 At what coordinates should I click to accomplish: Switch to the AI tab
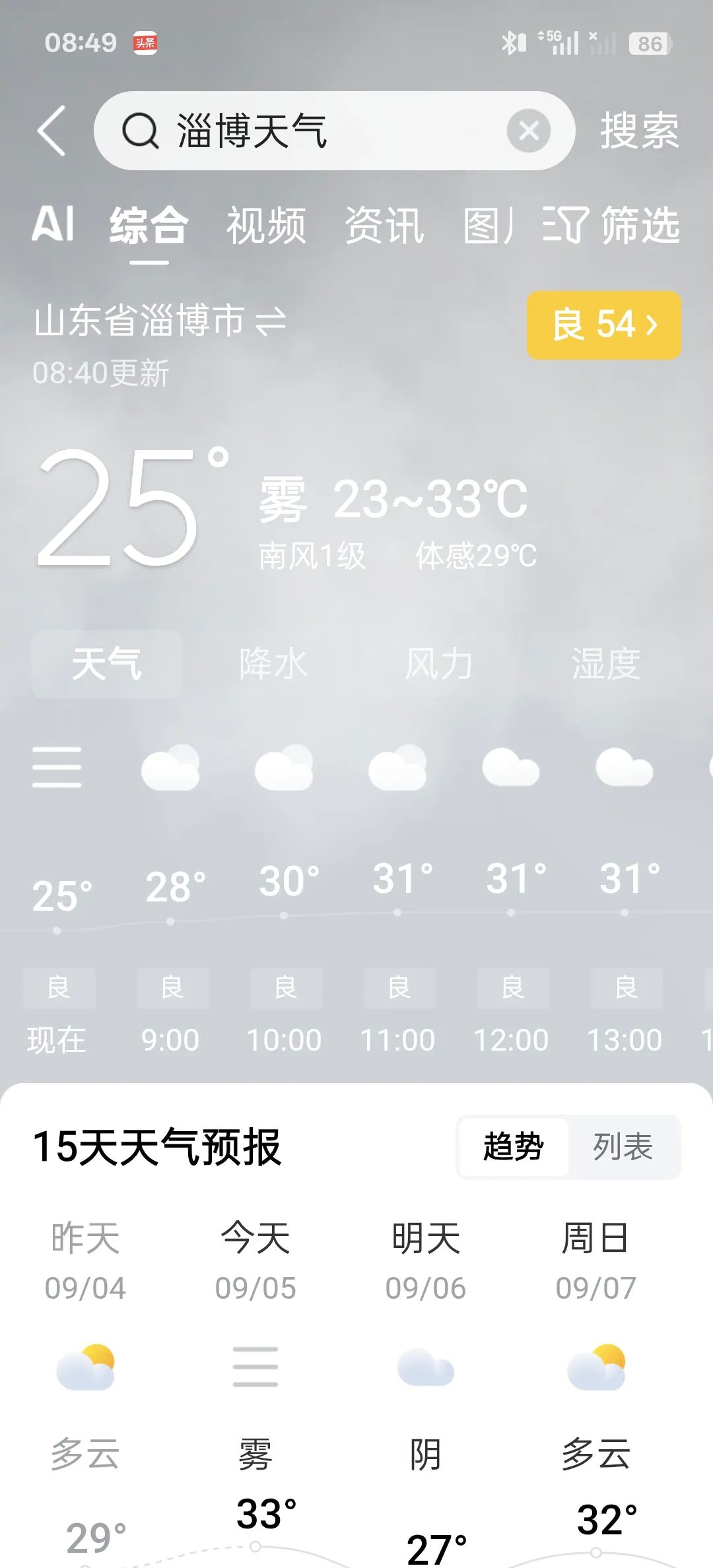(x=53, y=224)
